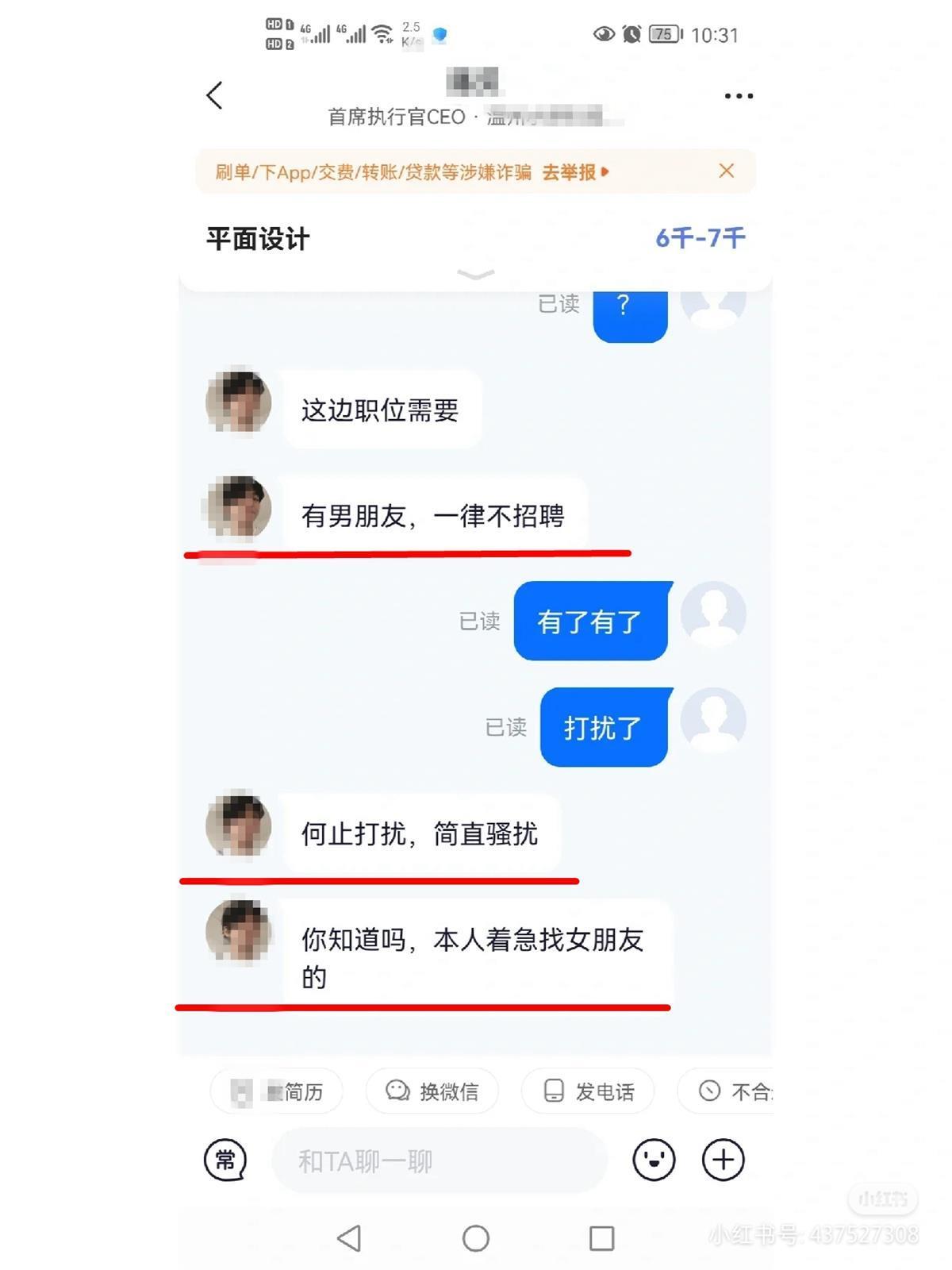Tap 去举报 to report fraud

(574, 172)
